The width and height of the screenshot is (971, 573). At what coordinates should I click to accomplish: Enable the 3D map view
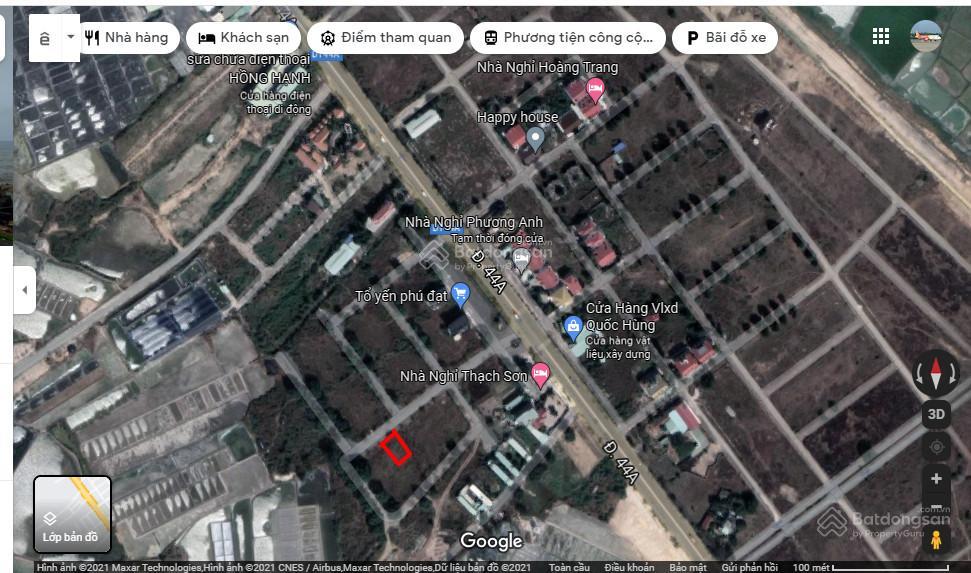click(x=936, y=414)
